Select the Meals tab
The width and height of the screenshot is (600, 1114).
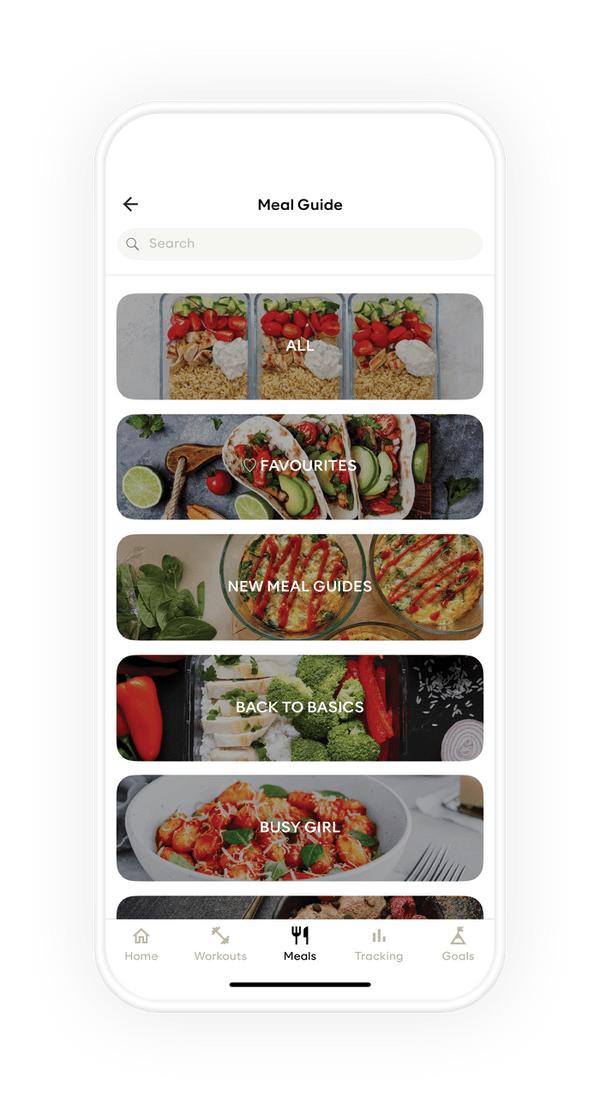[x=300, y=944]
